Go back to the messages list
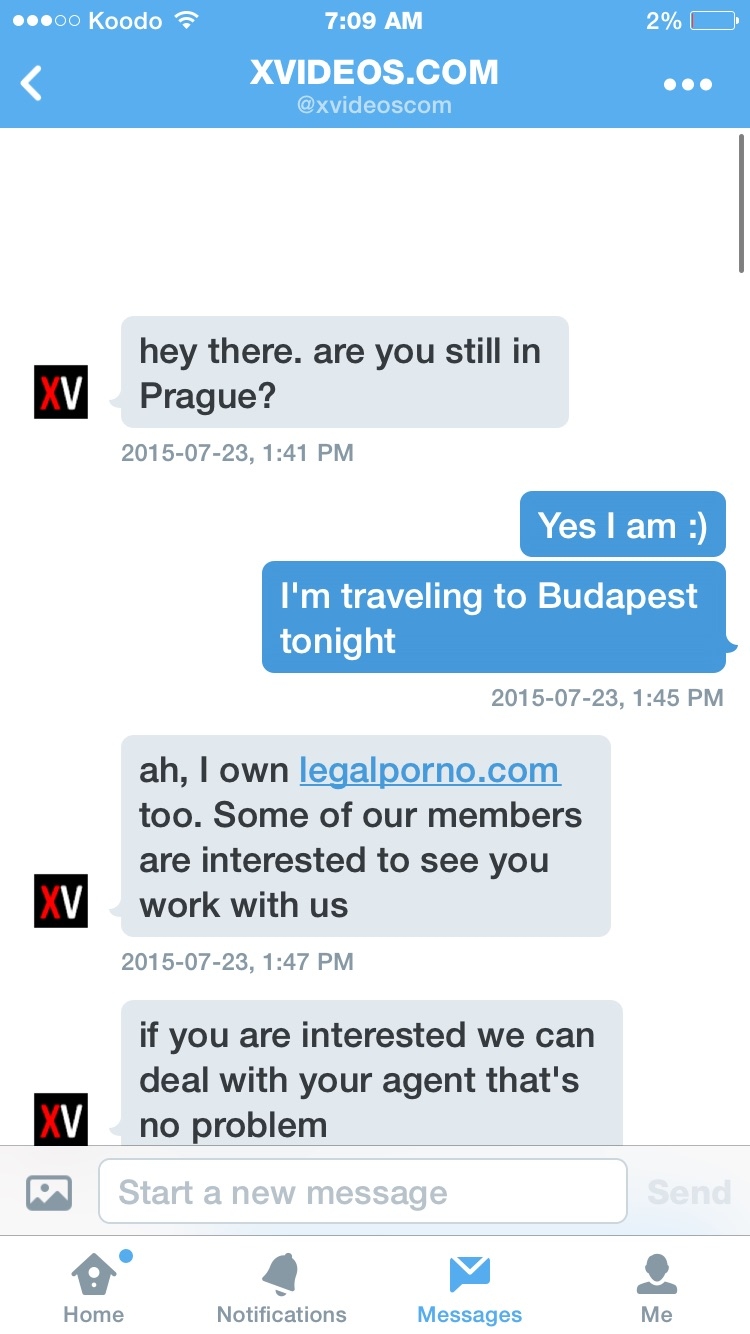 click(32, 84)
